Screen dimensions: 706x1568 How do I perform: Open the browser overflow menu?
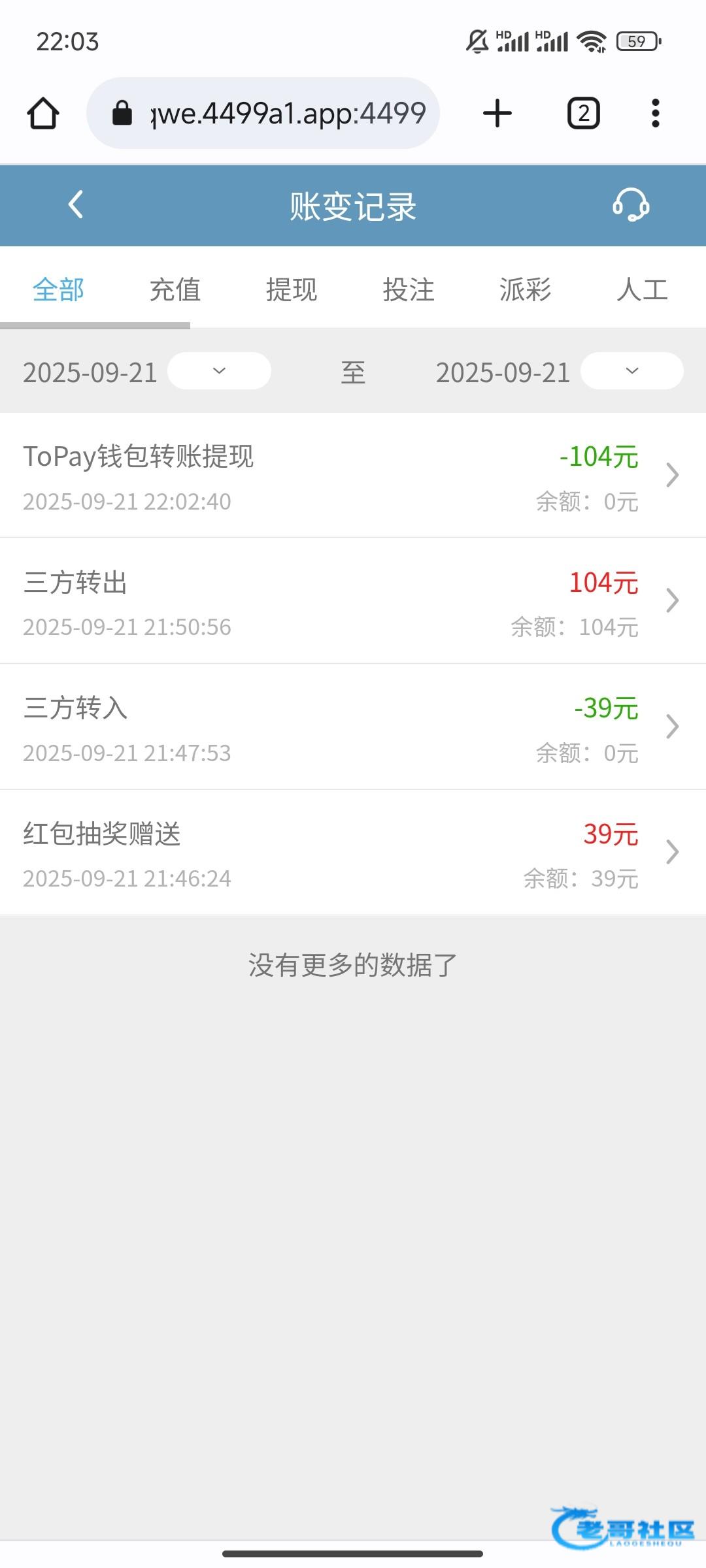(656, 113)
